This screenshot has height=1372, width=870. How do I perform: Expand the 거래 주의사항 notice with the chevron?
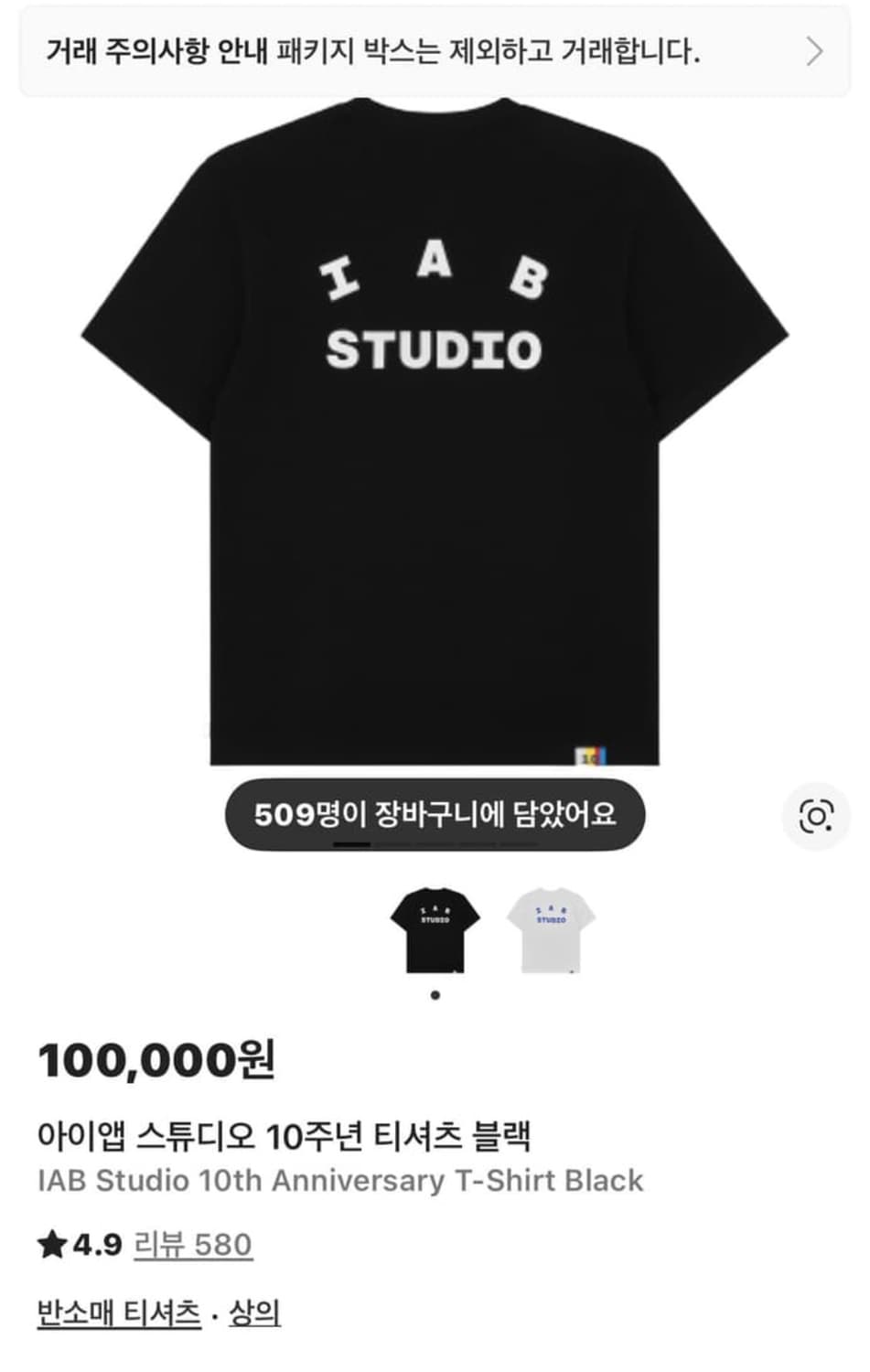(x=812, y=50)
